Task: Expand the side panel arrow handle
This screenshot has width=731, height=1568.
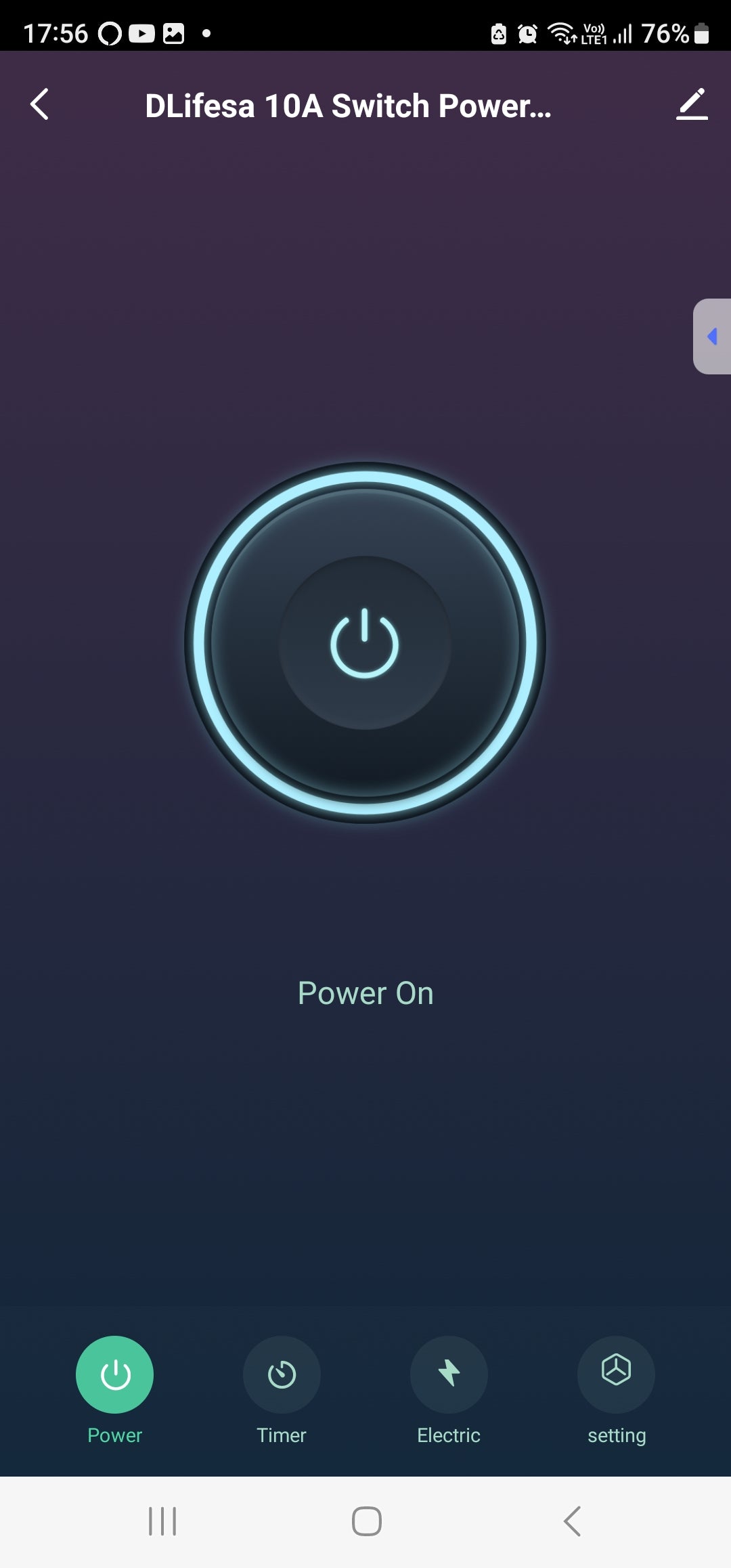Action: (x=712, y=336)
